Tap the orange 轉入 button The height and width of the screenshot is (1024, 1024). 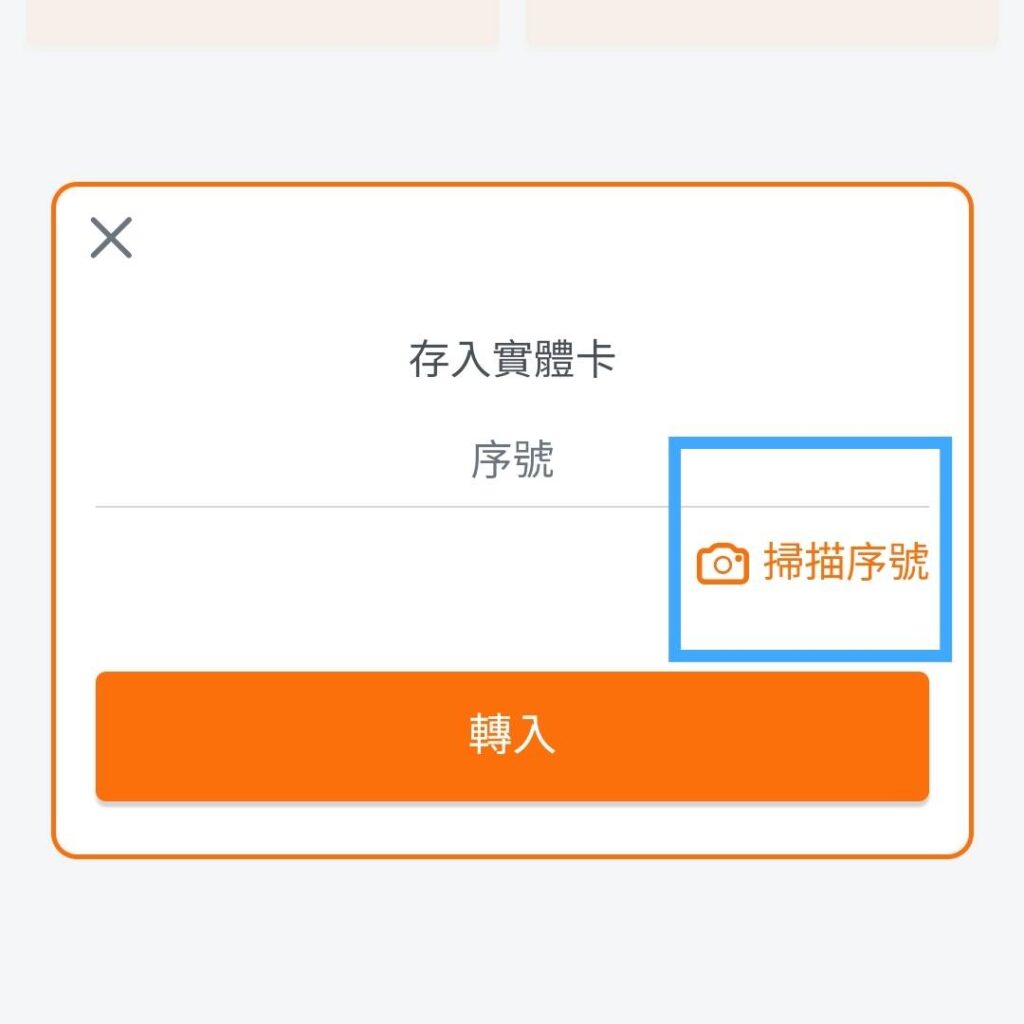(x=512, y=735)
